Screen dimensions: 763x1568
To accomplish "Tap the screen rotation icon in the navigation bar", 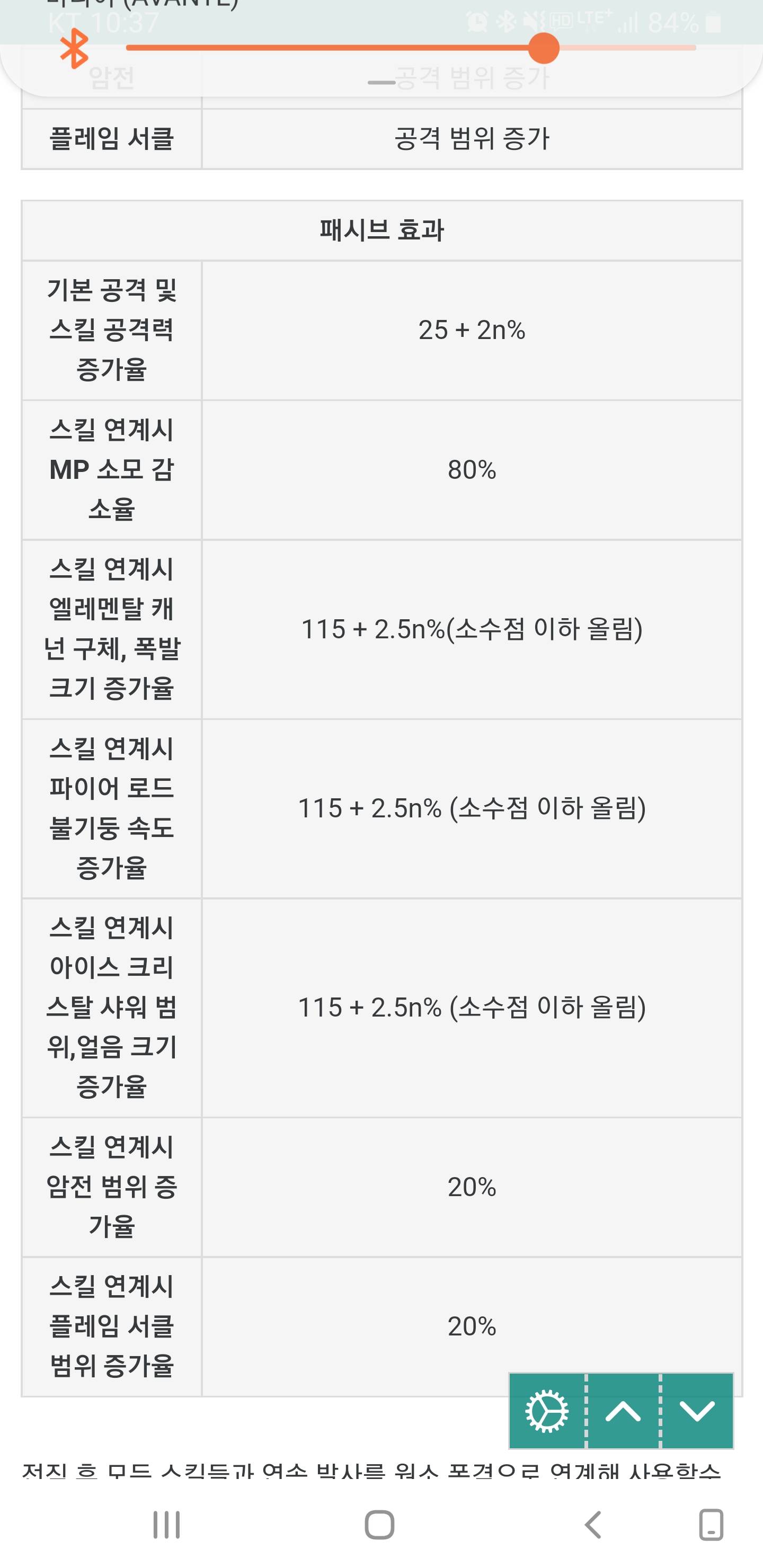I will 711,1524.
